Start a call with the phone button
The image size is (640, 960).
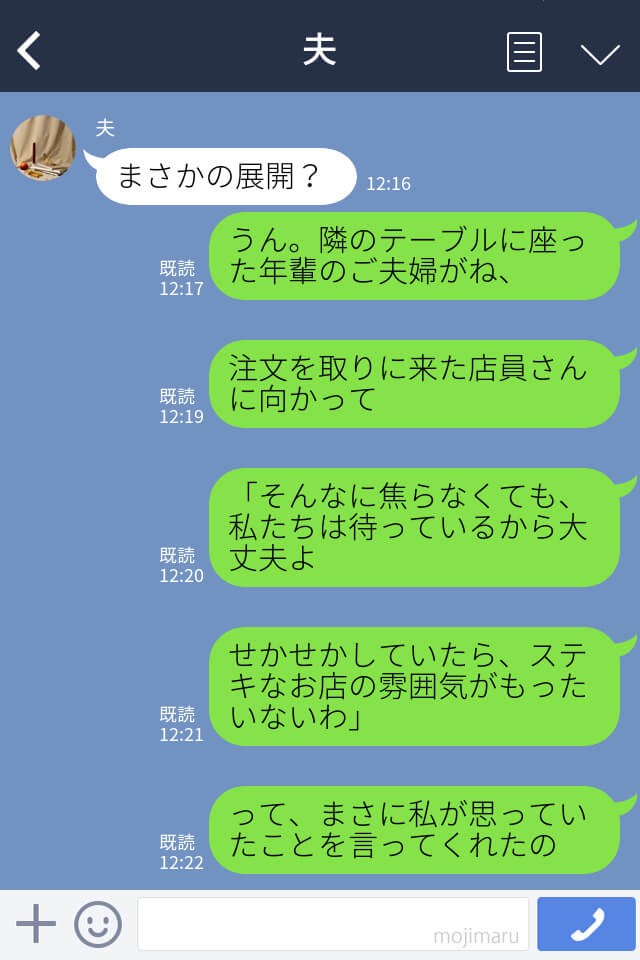[x=586, y=924]
